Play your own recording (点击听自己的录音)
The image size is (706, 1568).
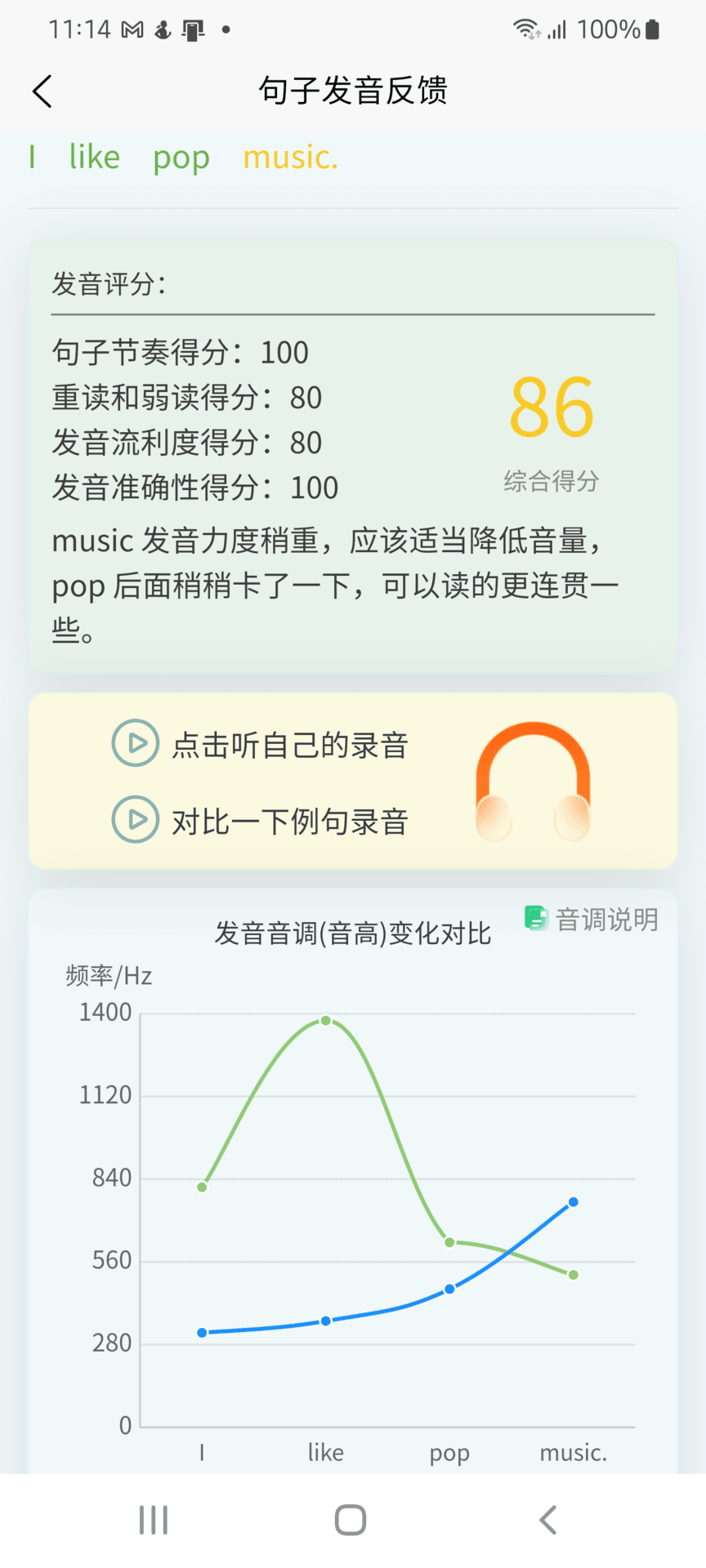pyautogui.click(x=135, y=743)
